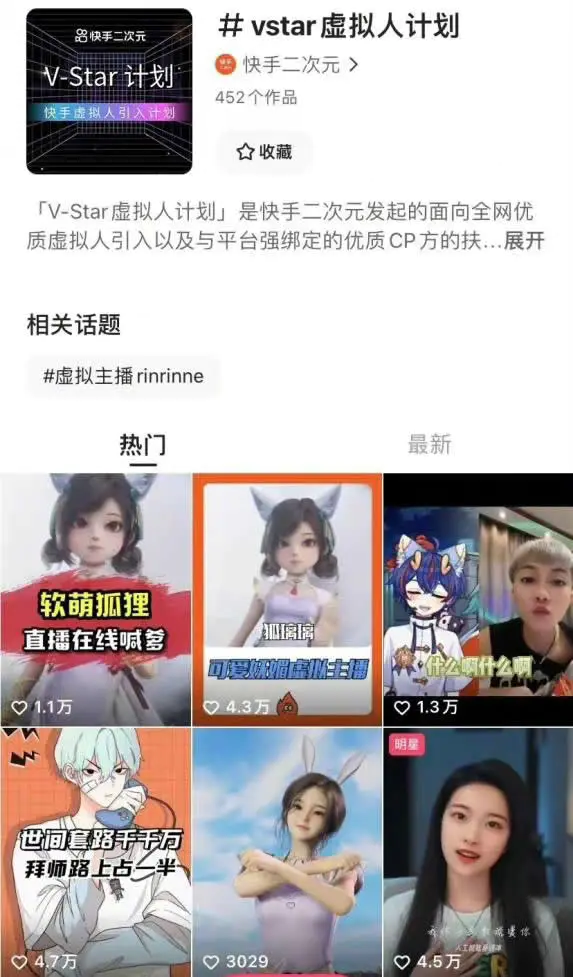
Task: Tap the 收藏 favorite button
Action: (265, 151)
